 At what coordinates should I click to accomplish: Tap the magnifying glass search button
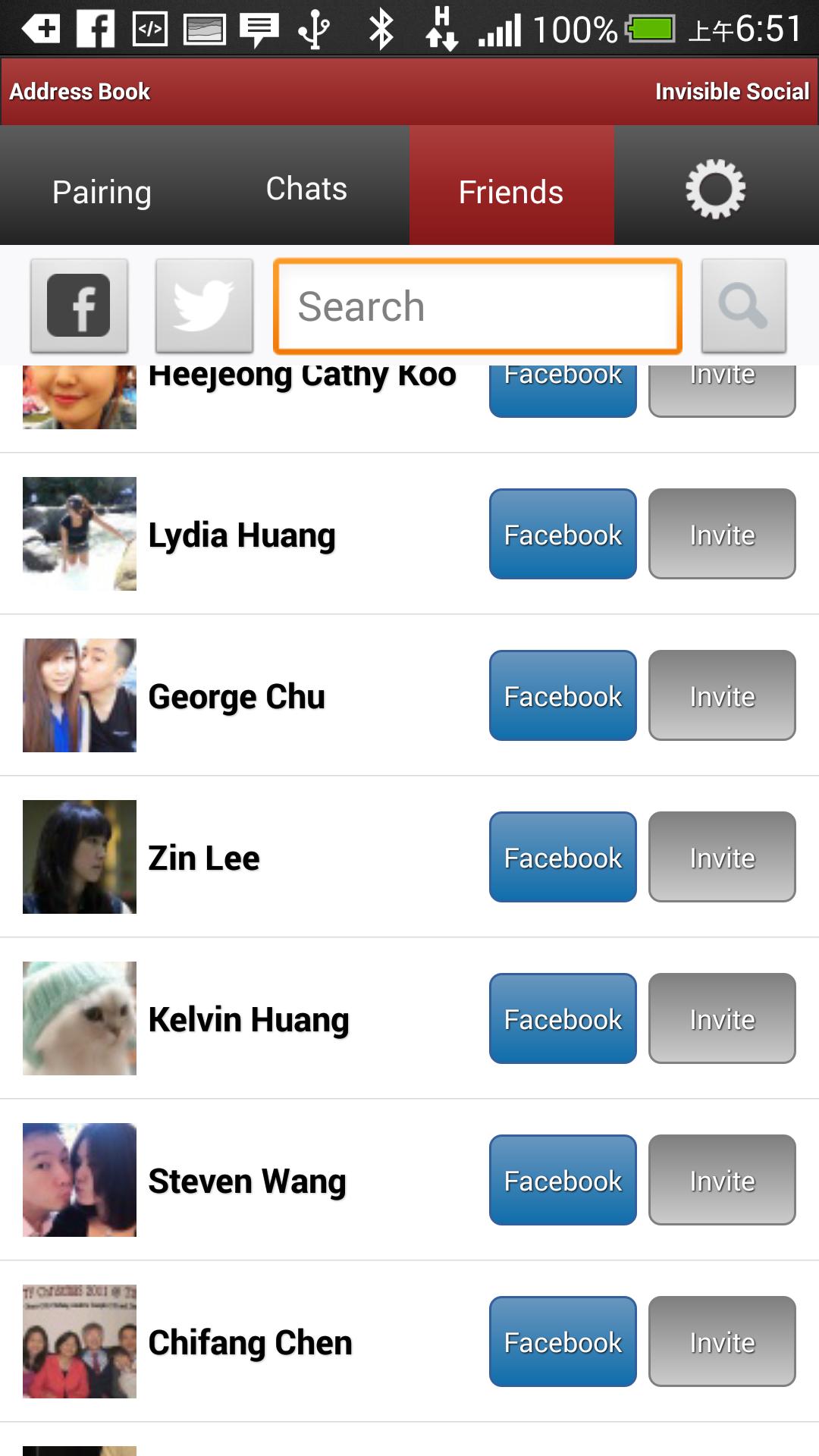(x=743, y=306)
